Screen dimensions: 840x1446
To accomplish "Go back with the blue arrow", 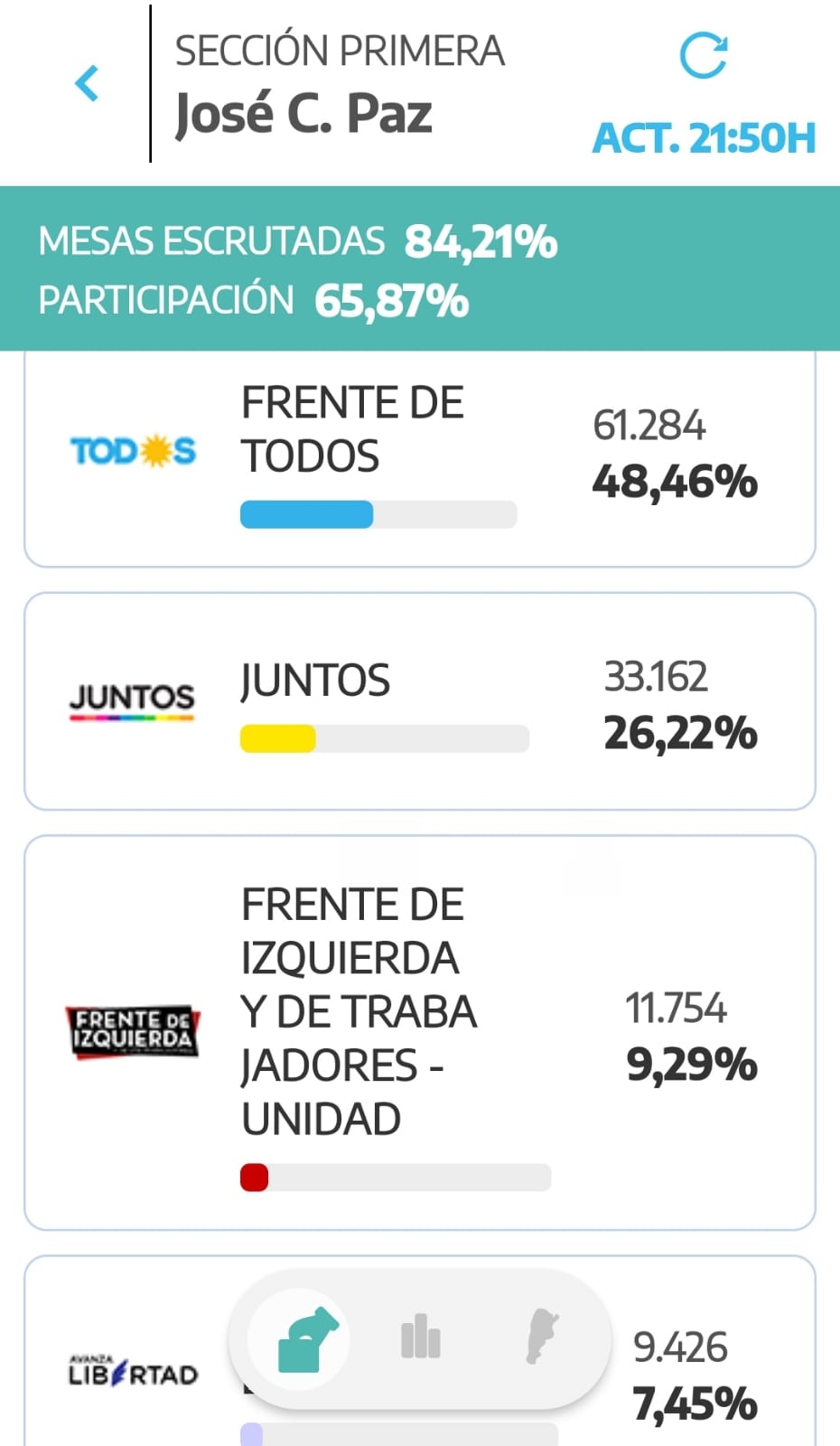I will coord(87,84).
